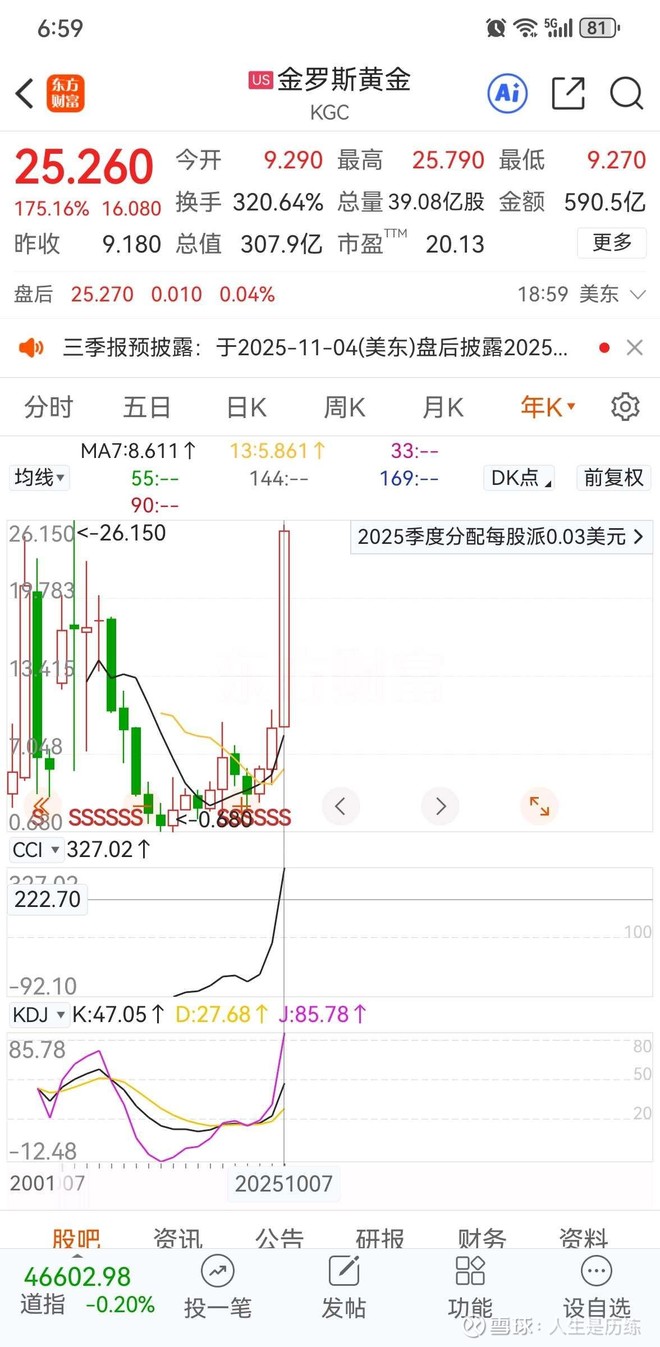Open the CCI indicator dropdown
This screenshot has width=660, height=1347.
pos(37,850)
